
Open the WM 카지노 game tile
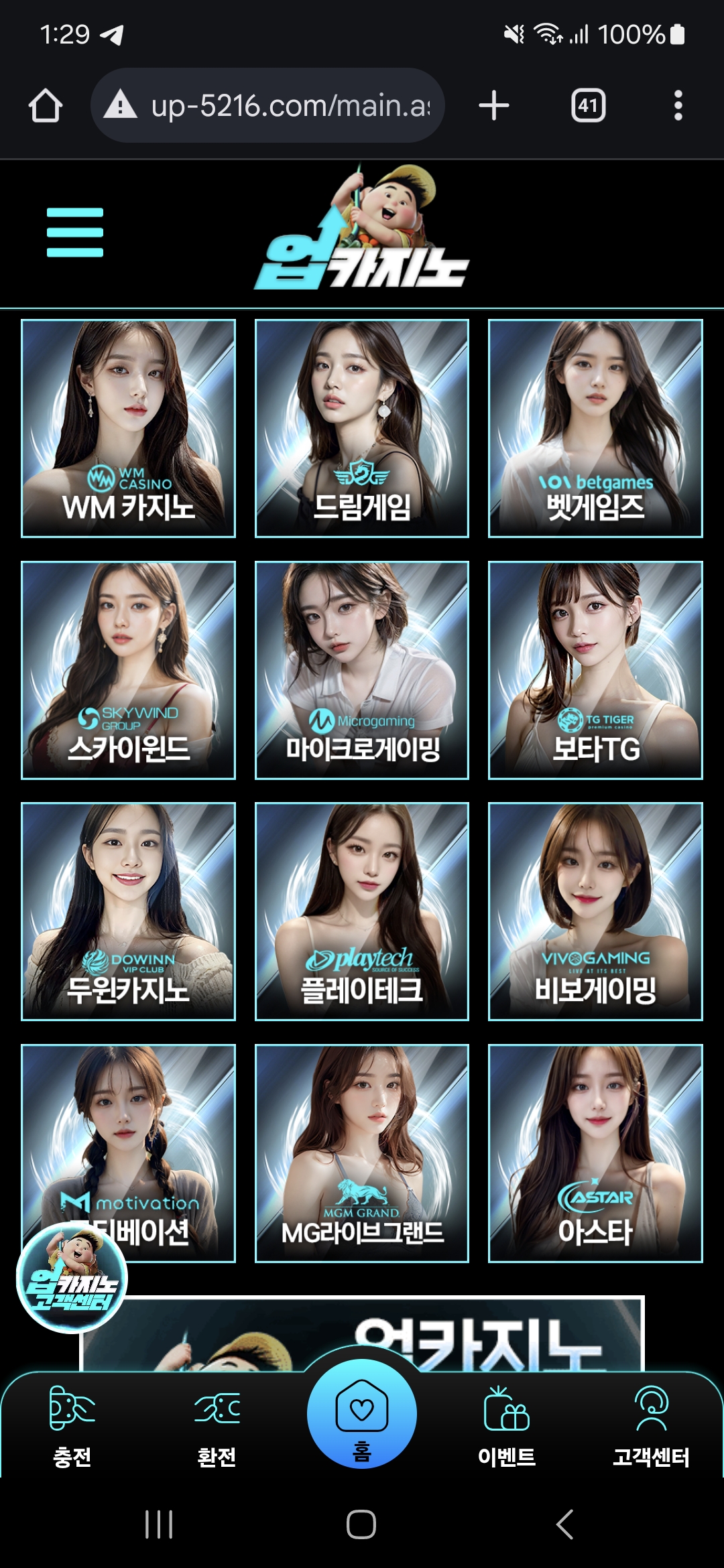point(128,428)
